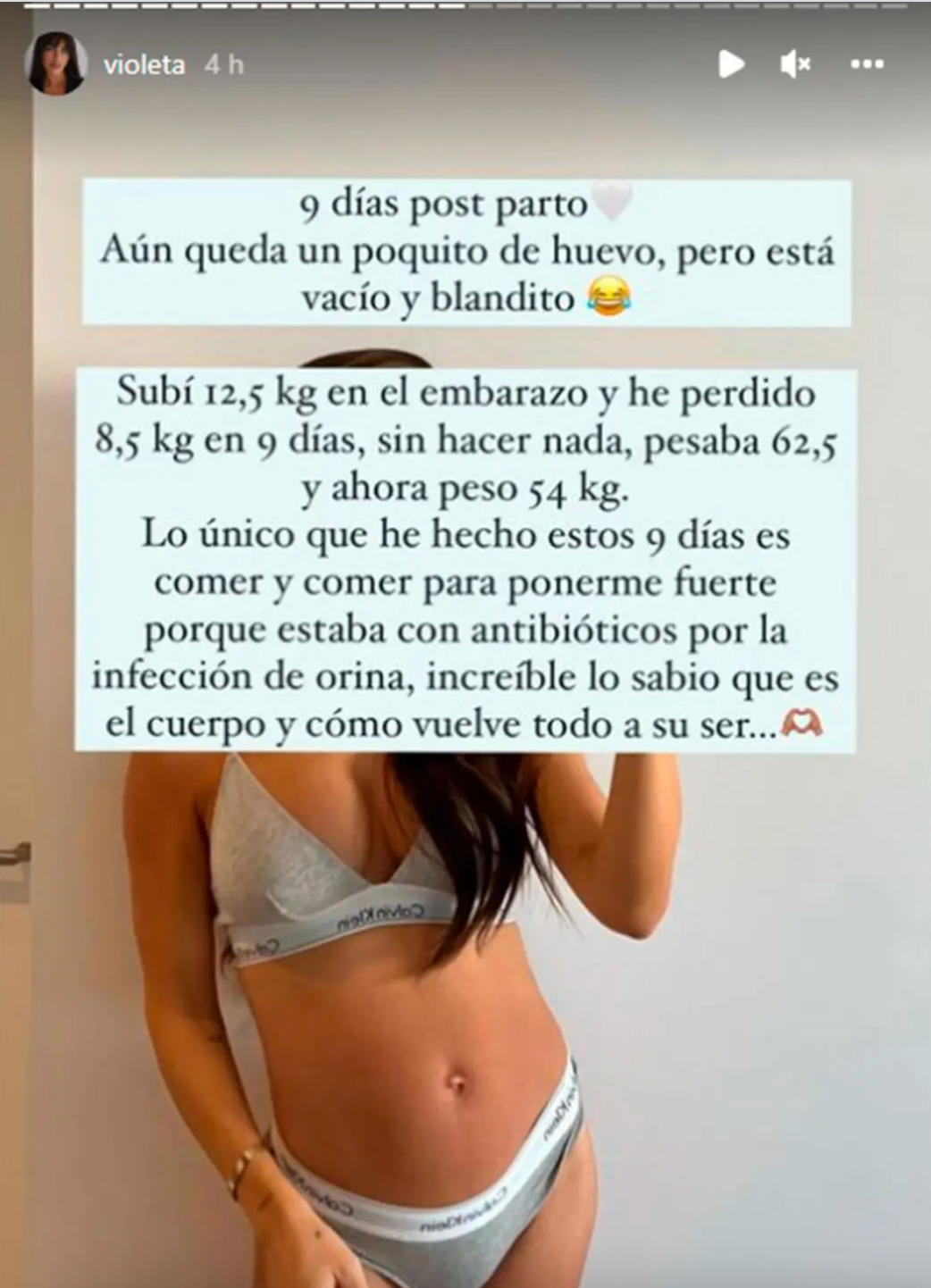
Task: Play the paused story
Action: [731, 64]
